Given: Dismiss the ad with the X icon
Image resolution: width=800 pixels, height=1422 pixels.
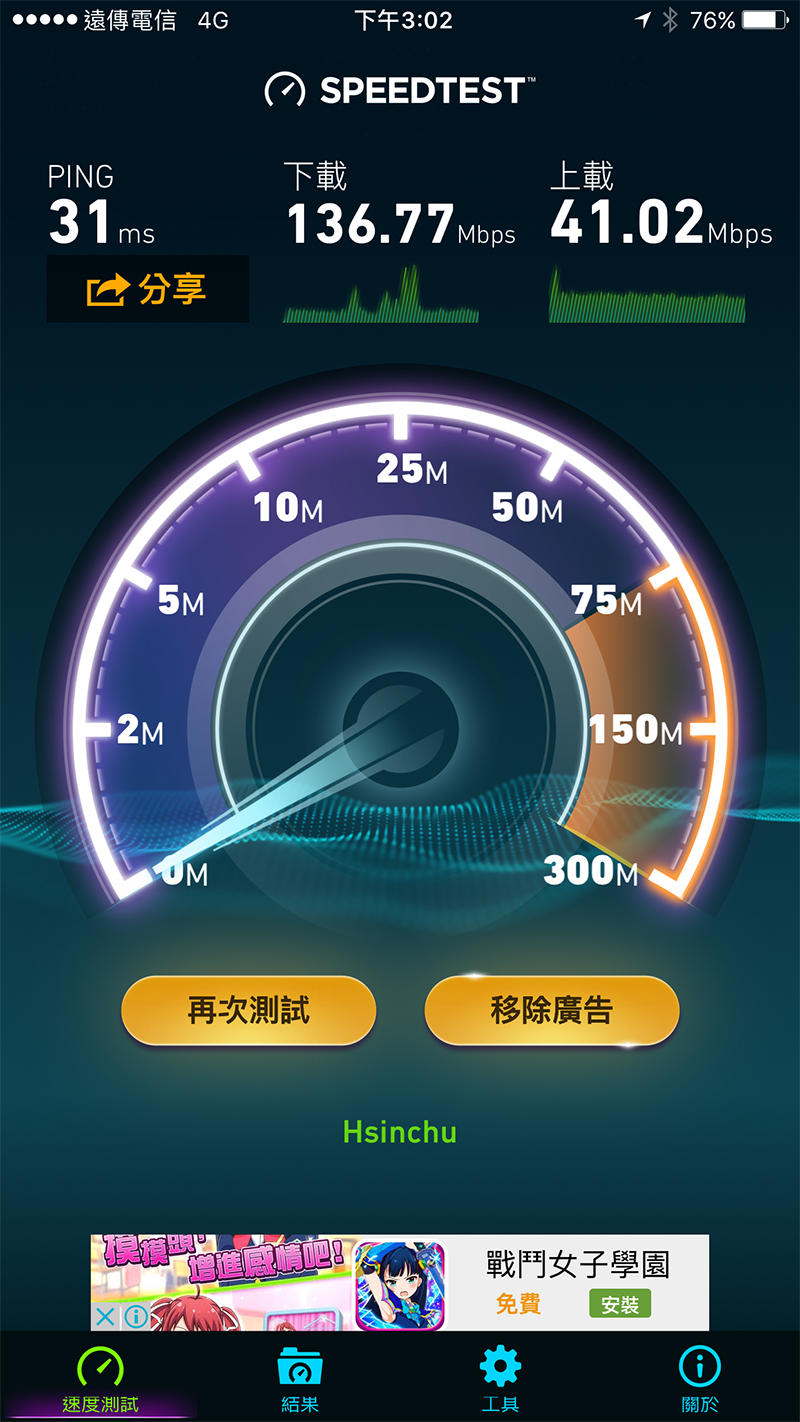Looking at the screenshot, I should pyautogui.click(x=104, y=1316).
